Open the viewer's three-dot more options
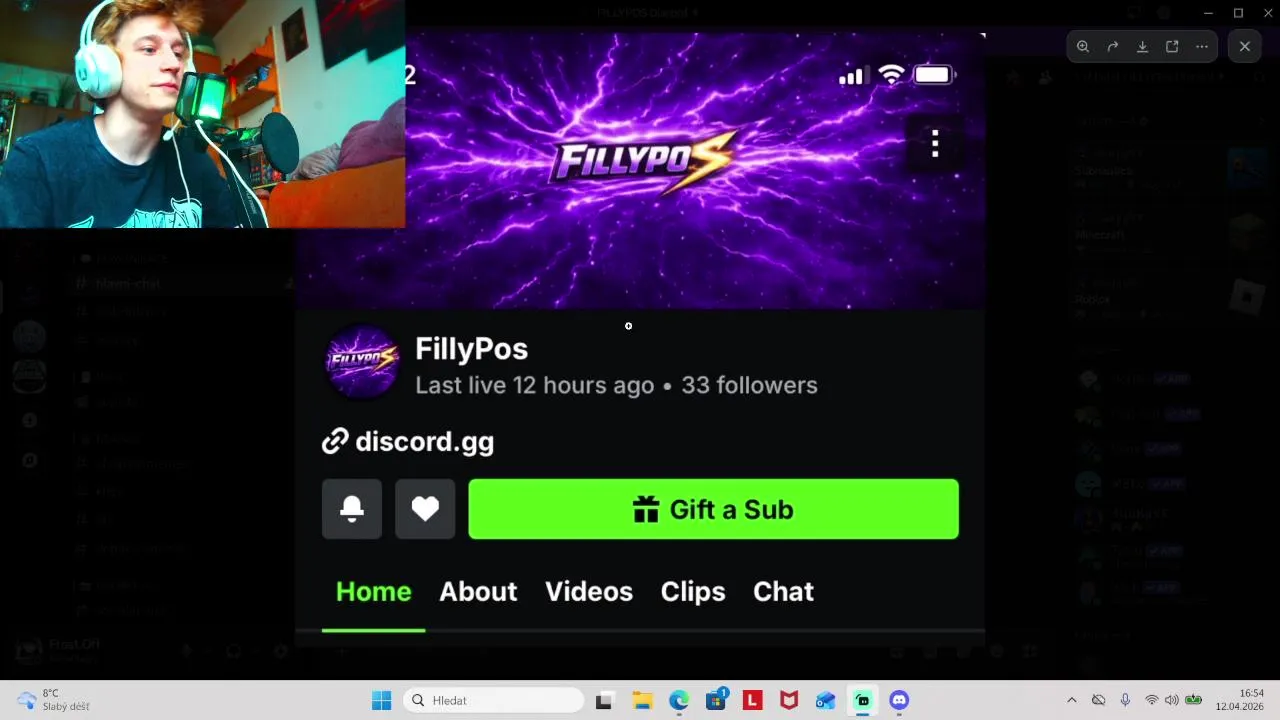Image resolution: width=1280 pixels, height=720 pixels. tap(1202, 47)
